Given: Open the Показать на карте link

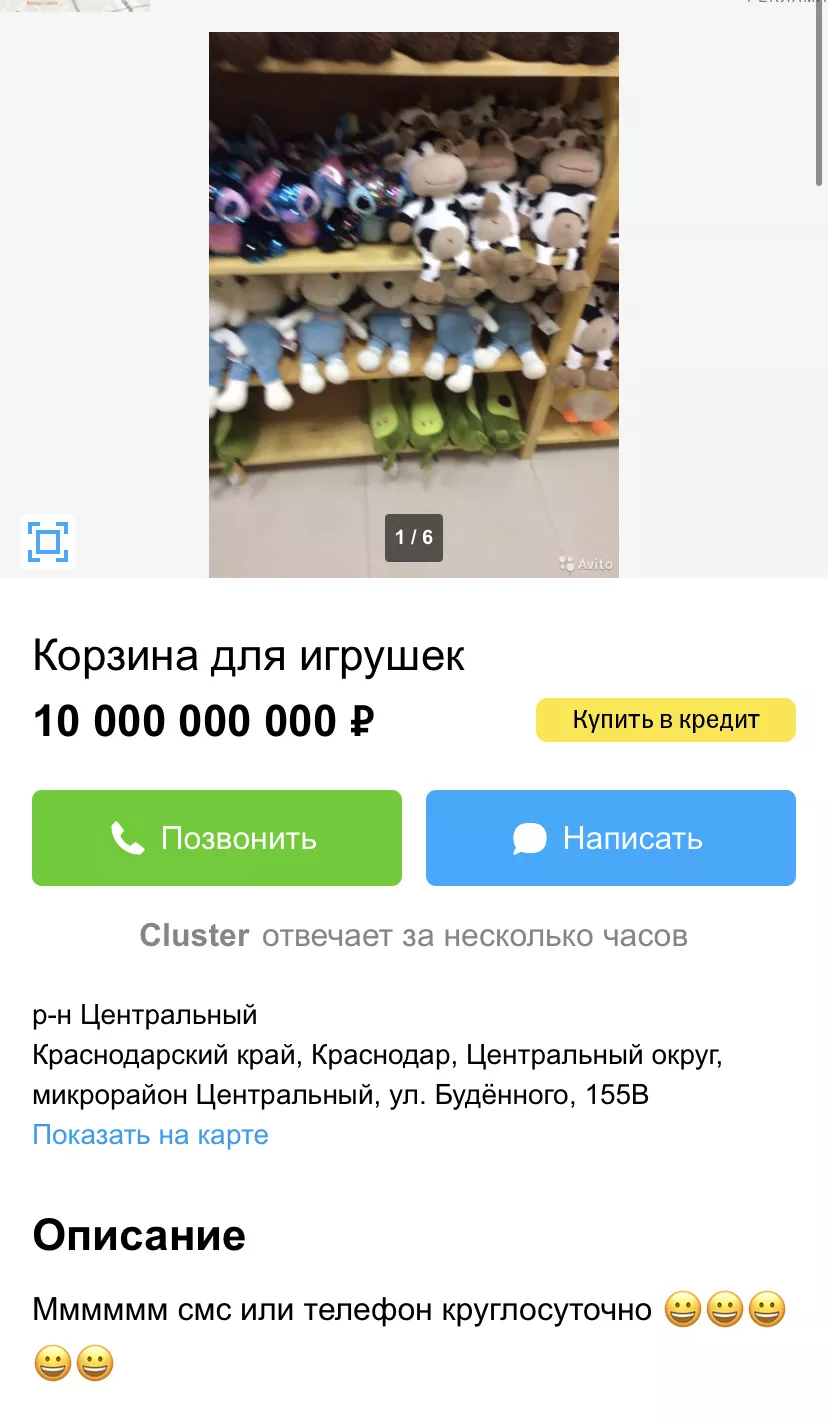Looking at the screenshot, I should pos(151,1135).
